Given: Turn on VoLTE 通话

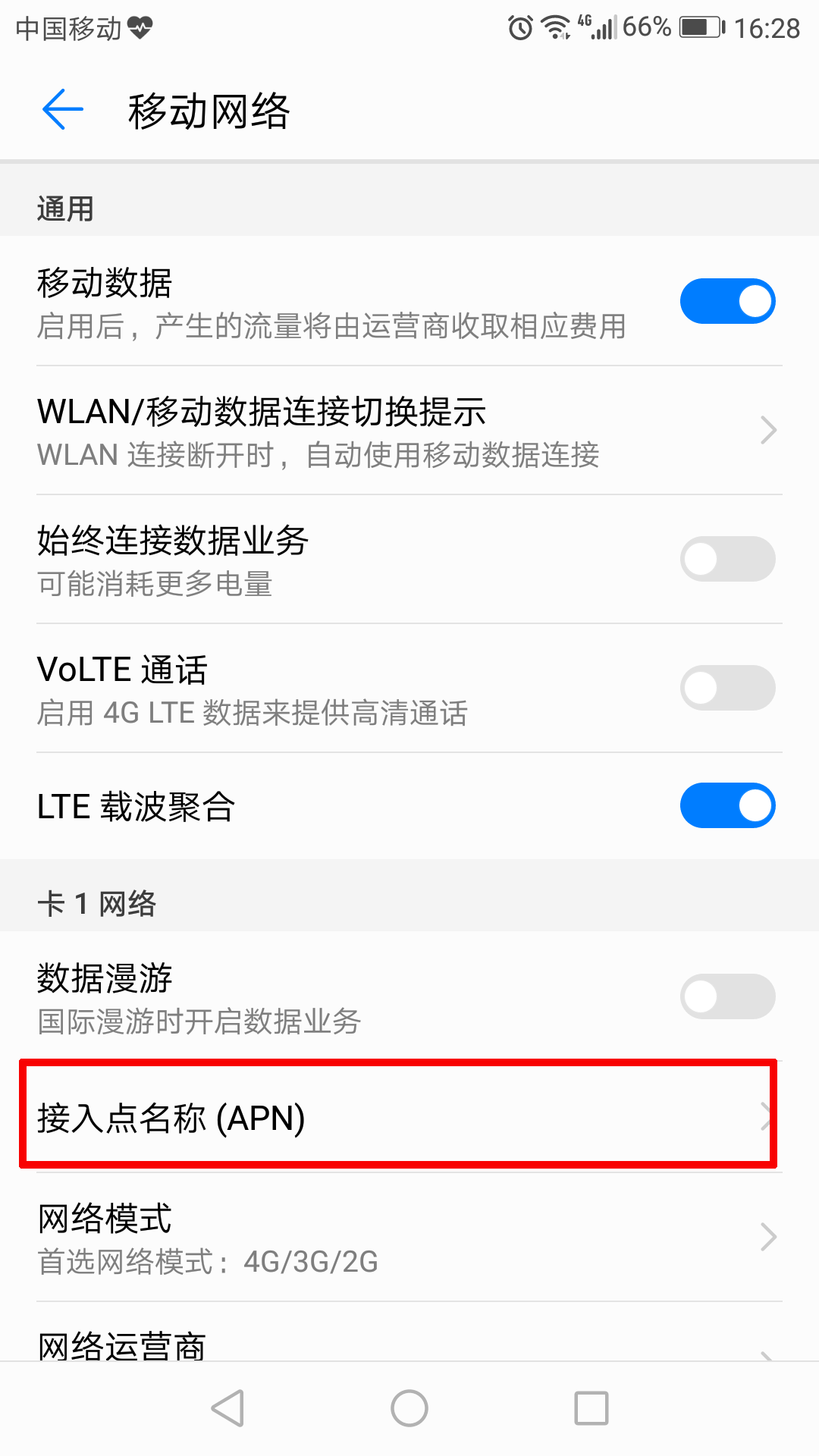Looking at the screenshot, I should click(x=726, y=688).
